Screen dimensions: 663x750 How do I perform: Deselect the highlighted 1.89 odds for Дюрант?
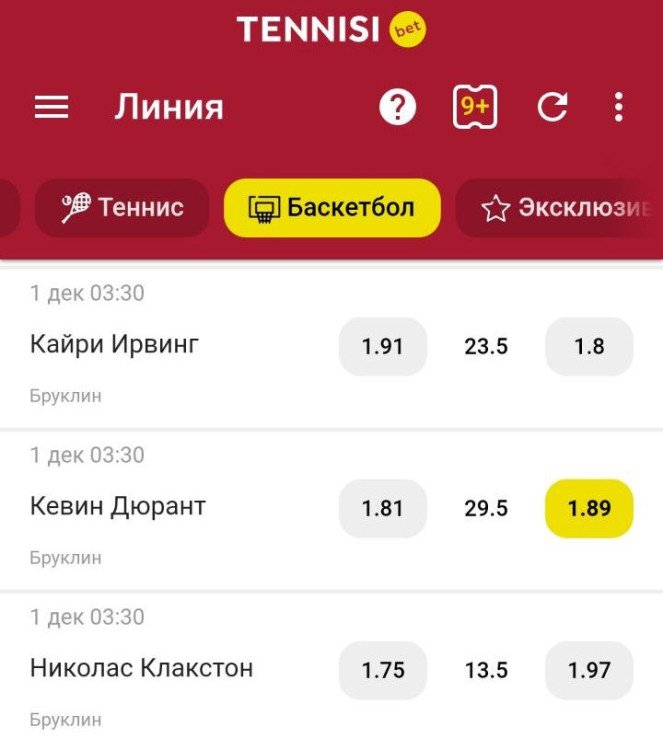coord(589,509)
